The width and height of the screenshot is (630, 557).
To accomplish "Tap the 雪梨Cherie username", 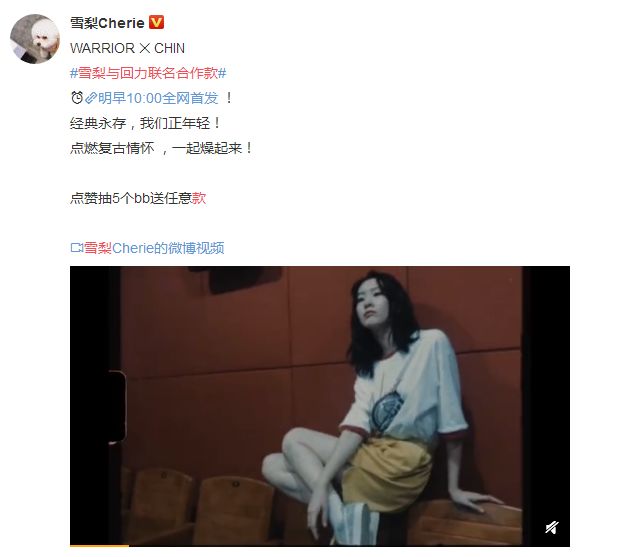I will tap(107, 23).
